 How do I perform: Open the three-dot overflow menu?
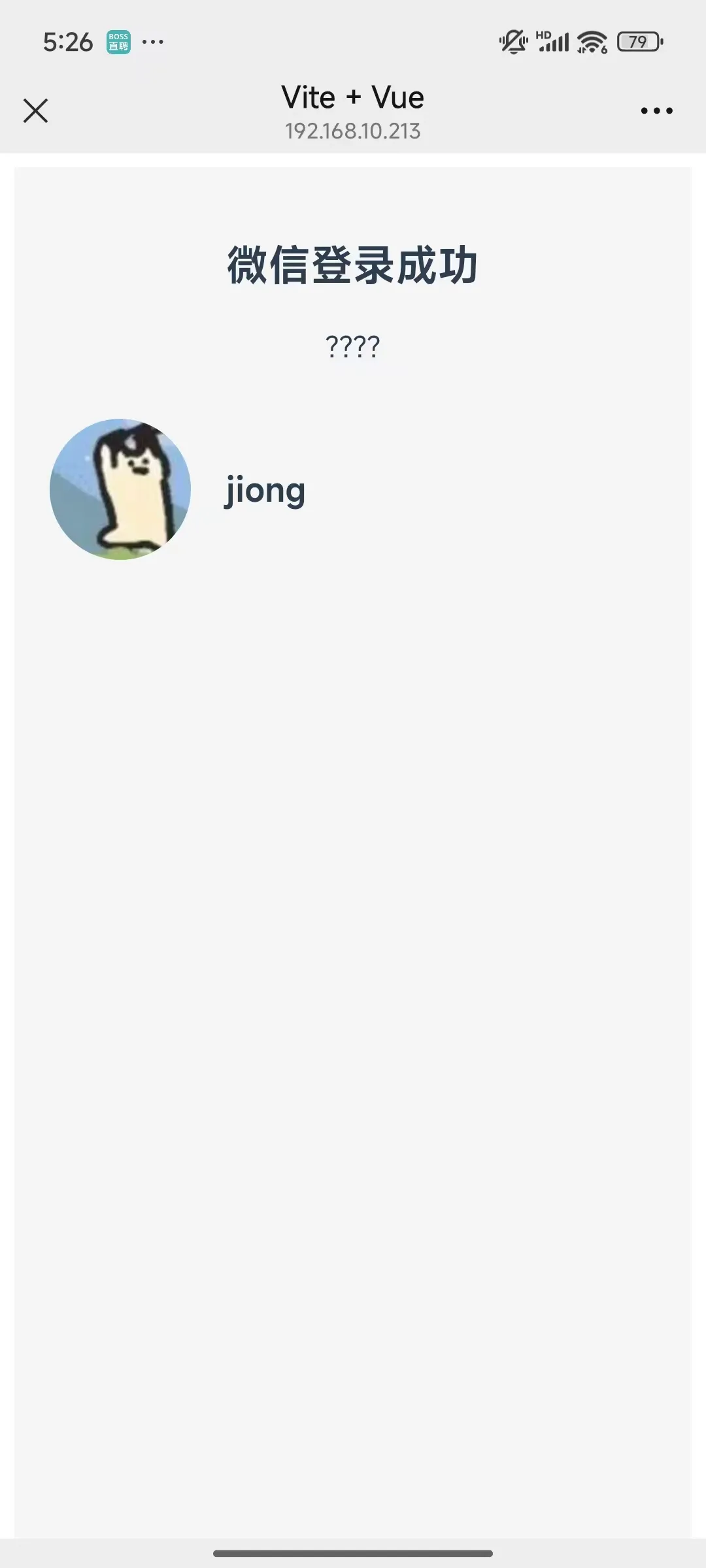click(656, 110)
